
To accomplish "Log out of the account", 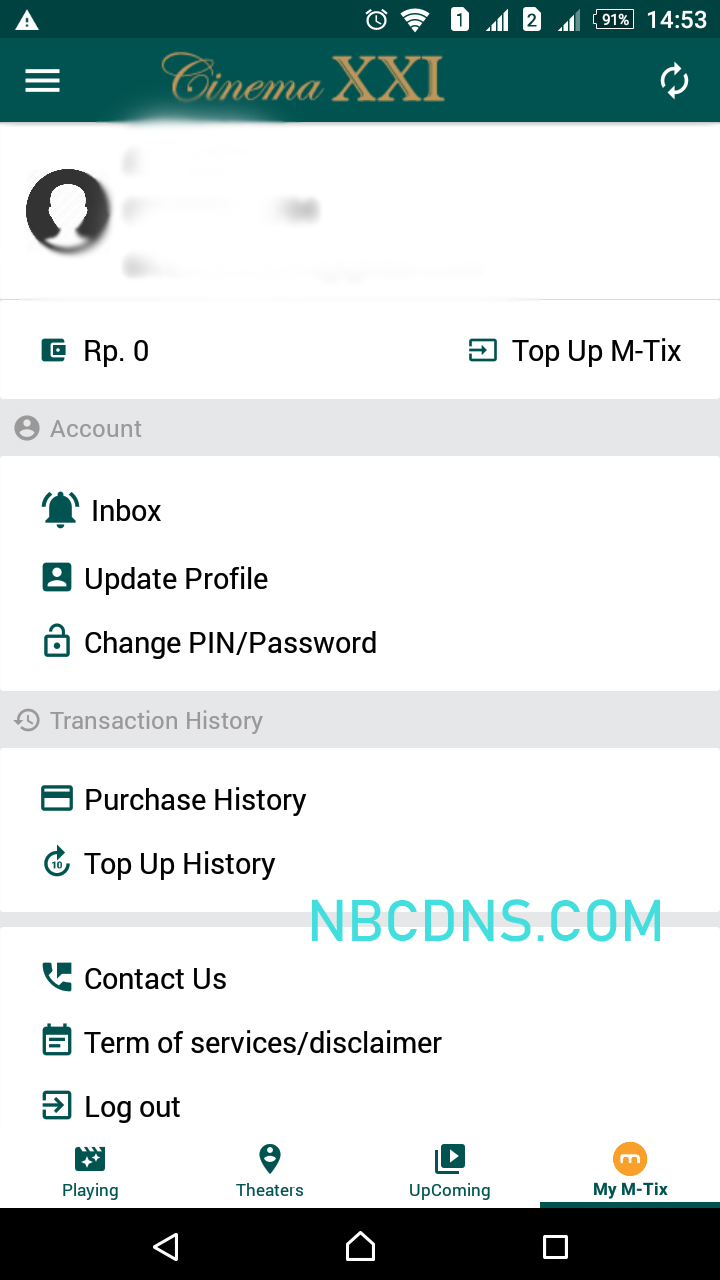I will point(131,1107).
